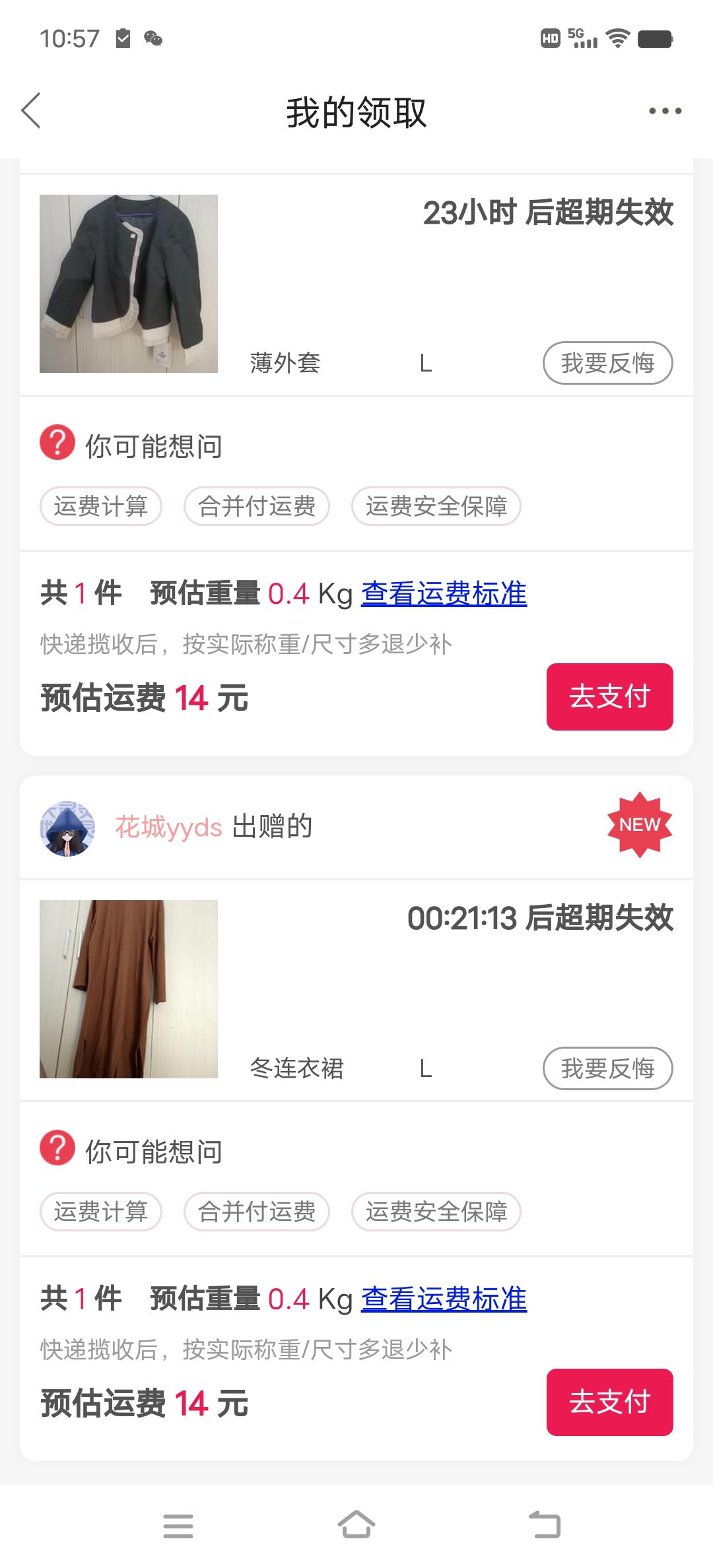Tap 去支付 for the 薄外套 order
This screenshot has width=713, height=1568.
coord(609,697)
